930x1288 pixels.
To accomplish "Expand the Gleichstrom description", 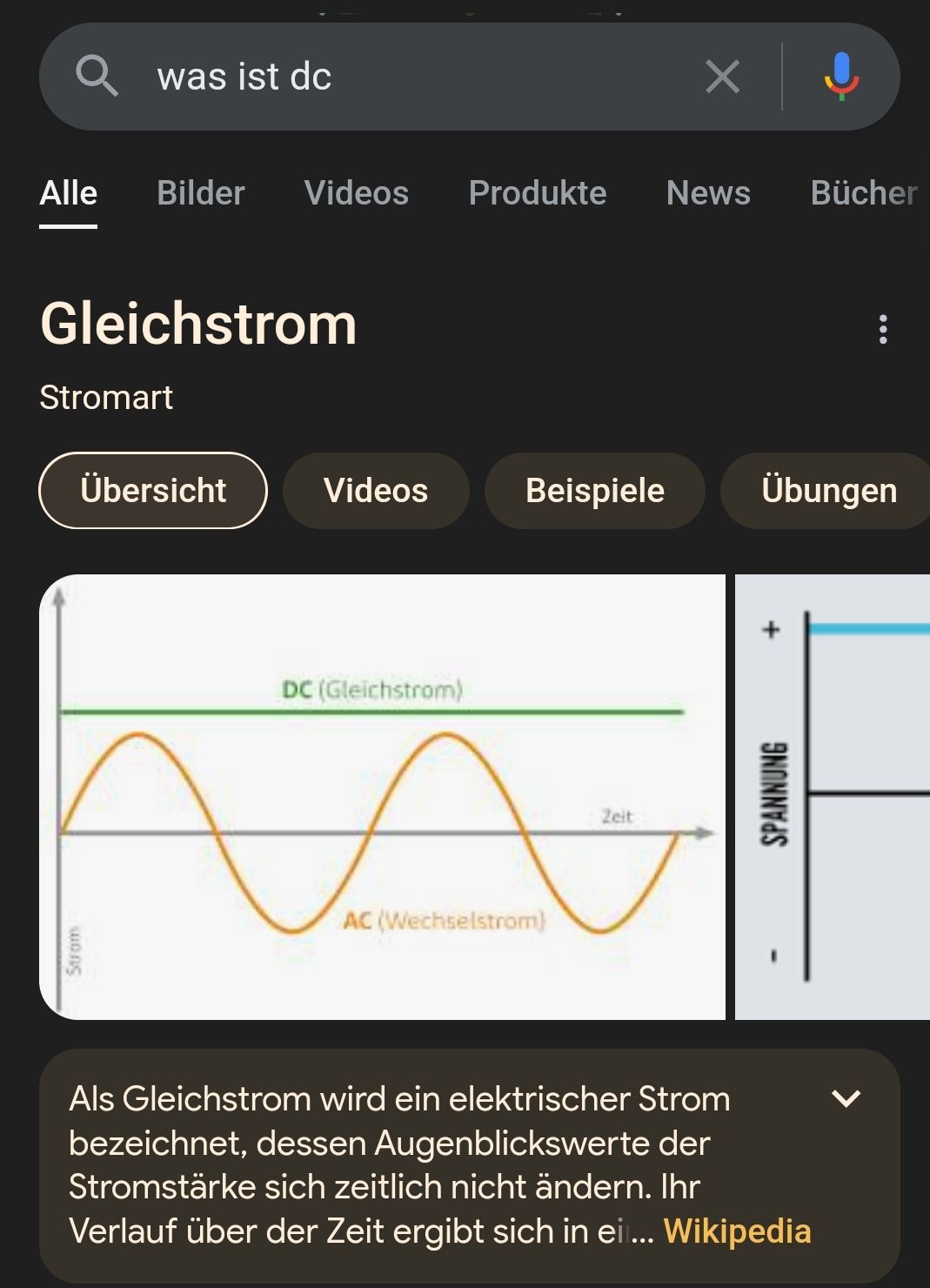I will pyautogui.click(x=846, y=1098).
